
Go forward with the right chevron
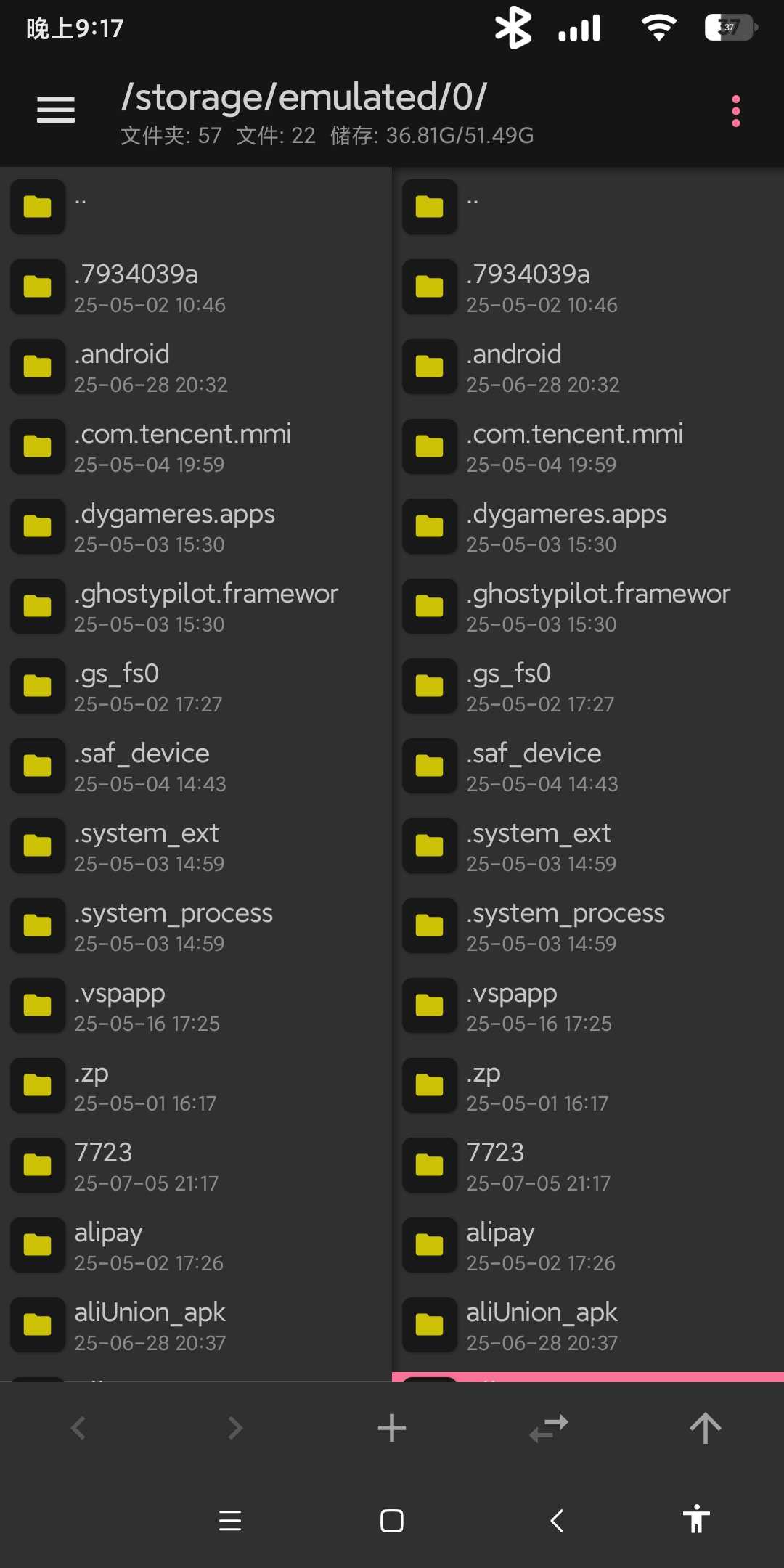pos(235,1428)
